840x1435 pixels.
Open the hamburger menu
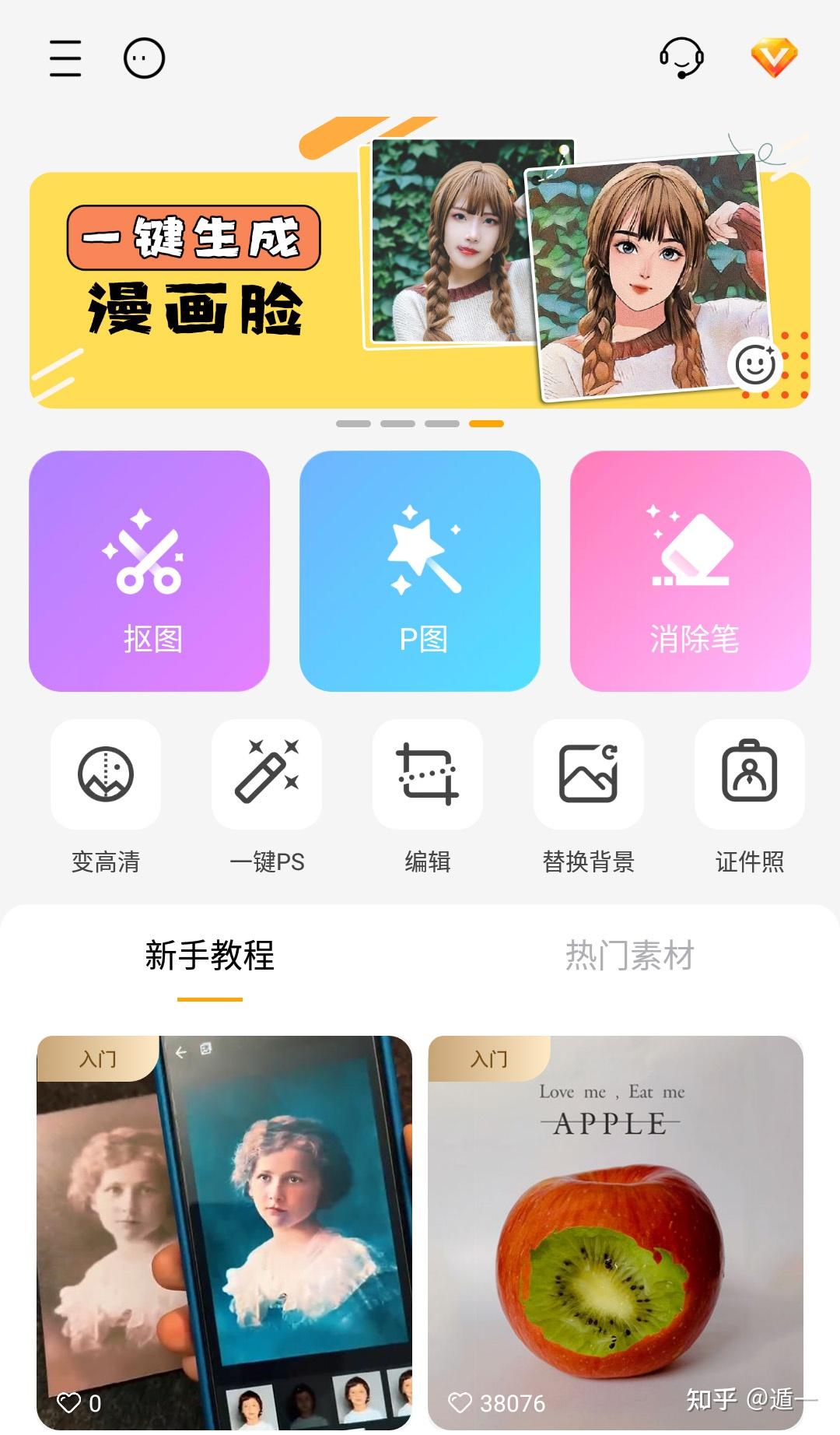tap(65, 58)
